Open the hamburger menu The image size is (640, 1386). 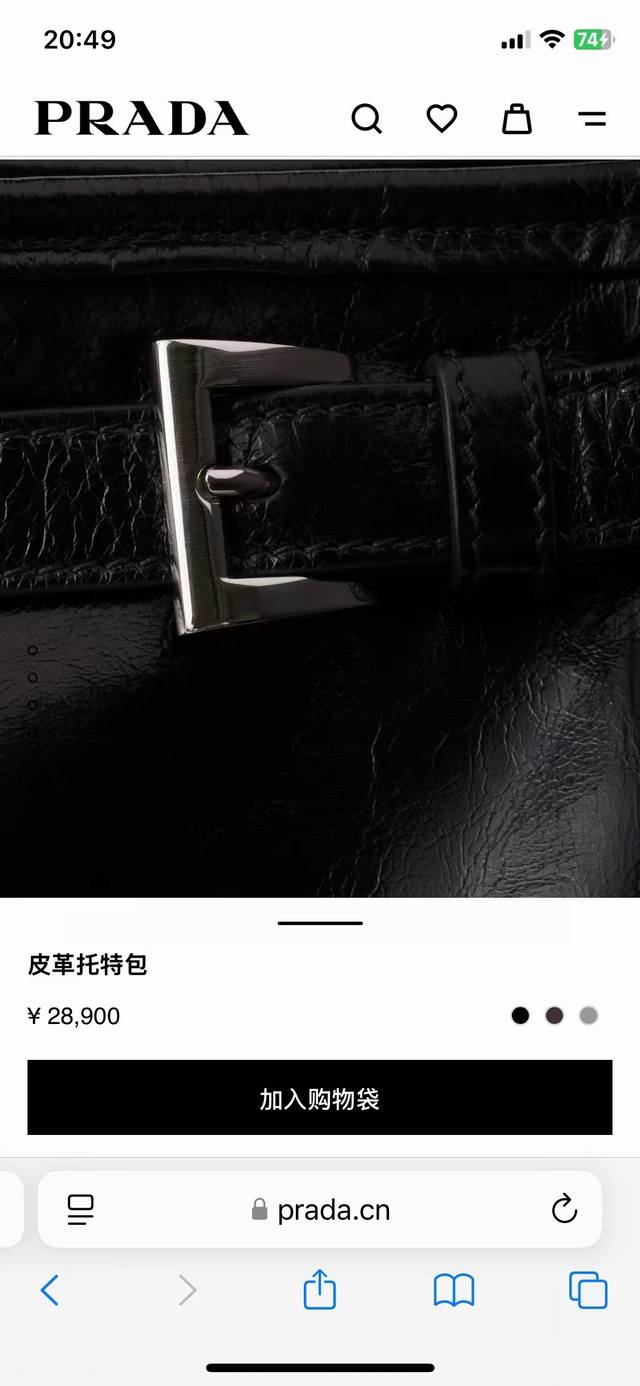[592, 119]
